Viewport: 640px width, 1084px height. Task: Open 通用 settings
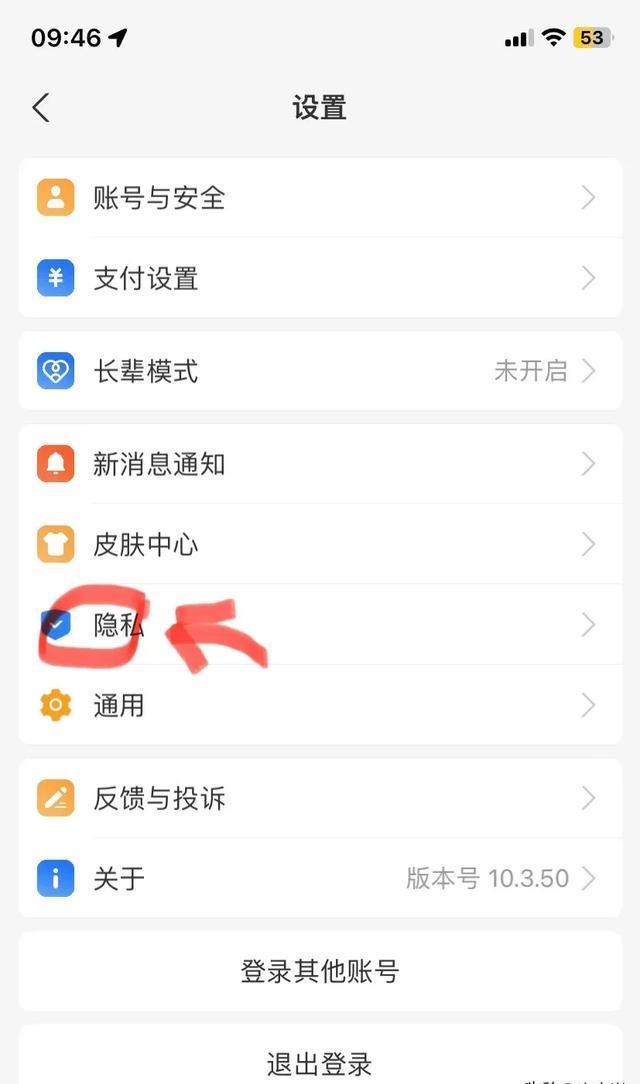pos(320,705)
